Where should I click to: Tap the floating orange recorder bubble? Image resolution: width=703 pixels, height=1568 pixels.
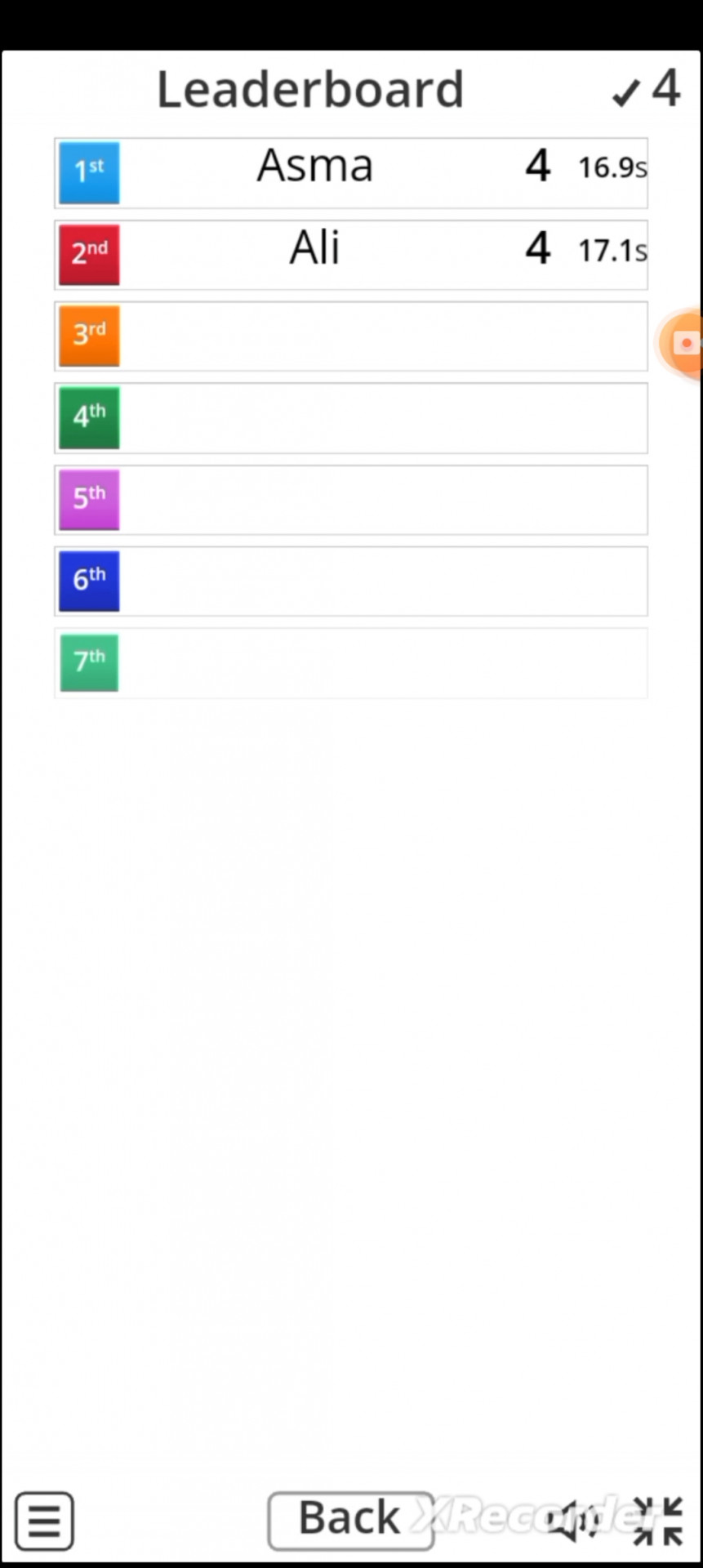point(682,343)
